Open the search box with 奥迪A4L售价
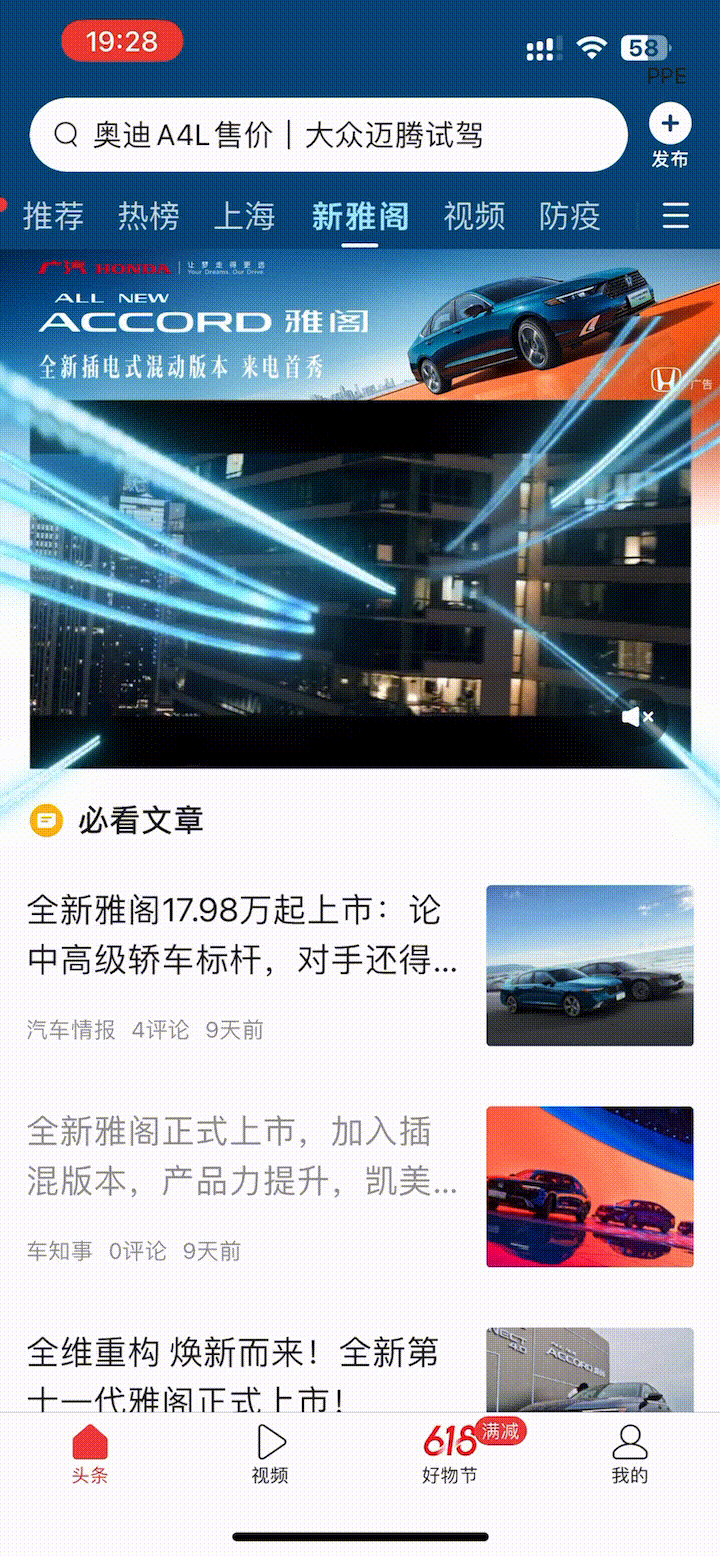 [328, 135]
